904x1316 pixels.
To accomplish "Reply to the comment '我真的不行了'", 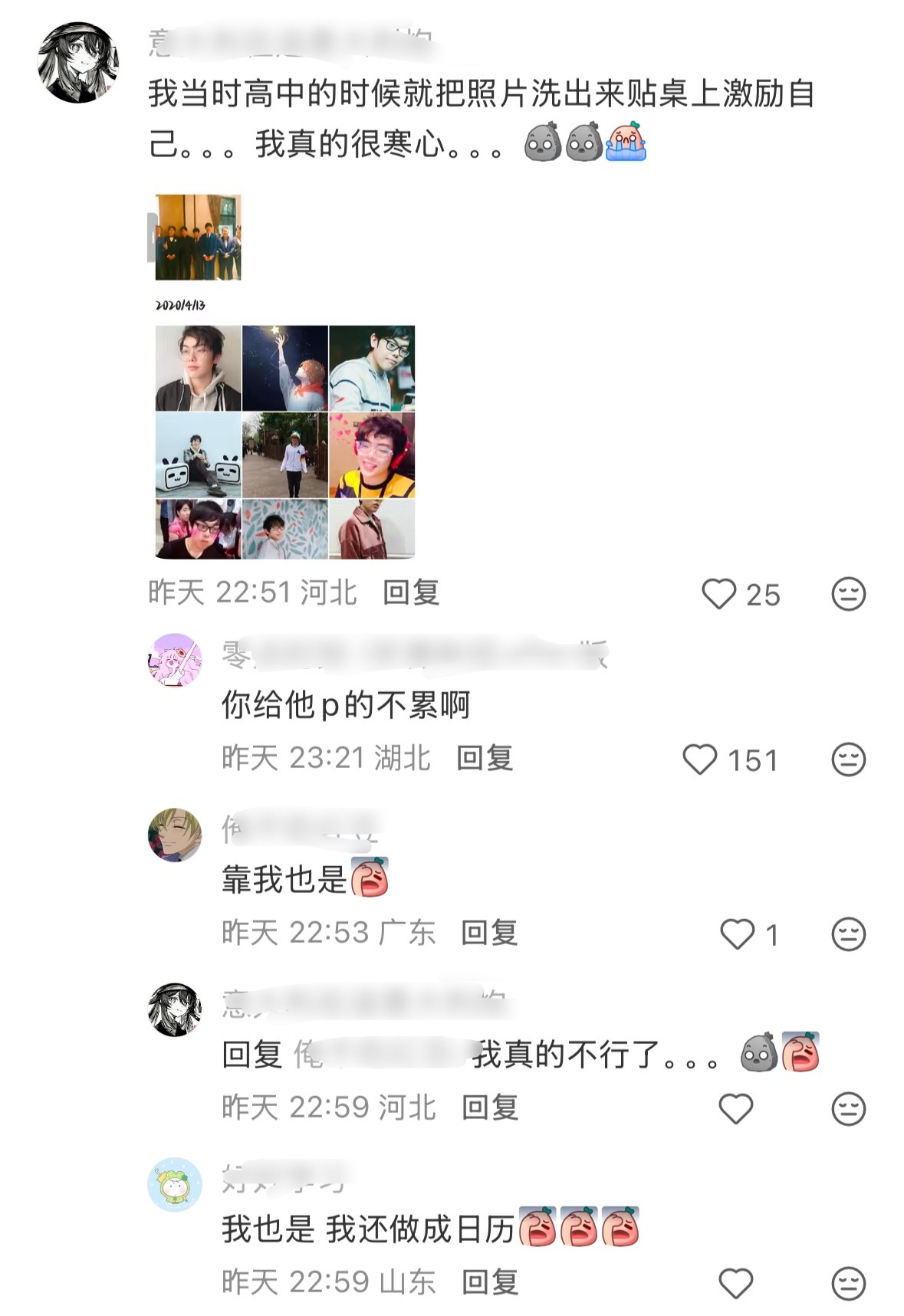I will [x=490, y=1108].
